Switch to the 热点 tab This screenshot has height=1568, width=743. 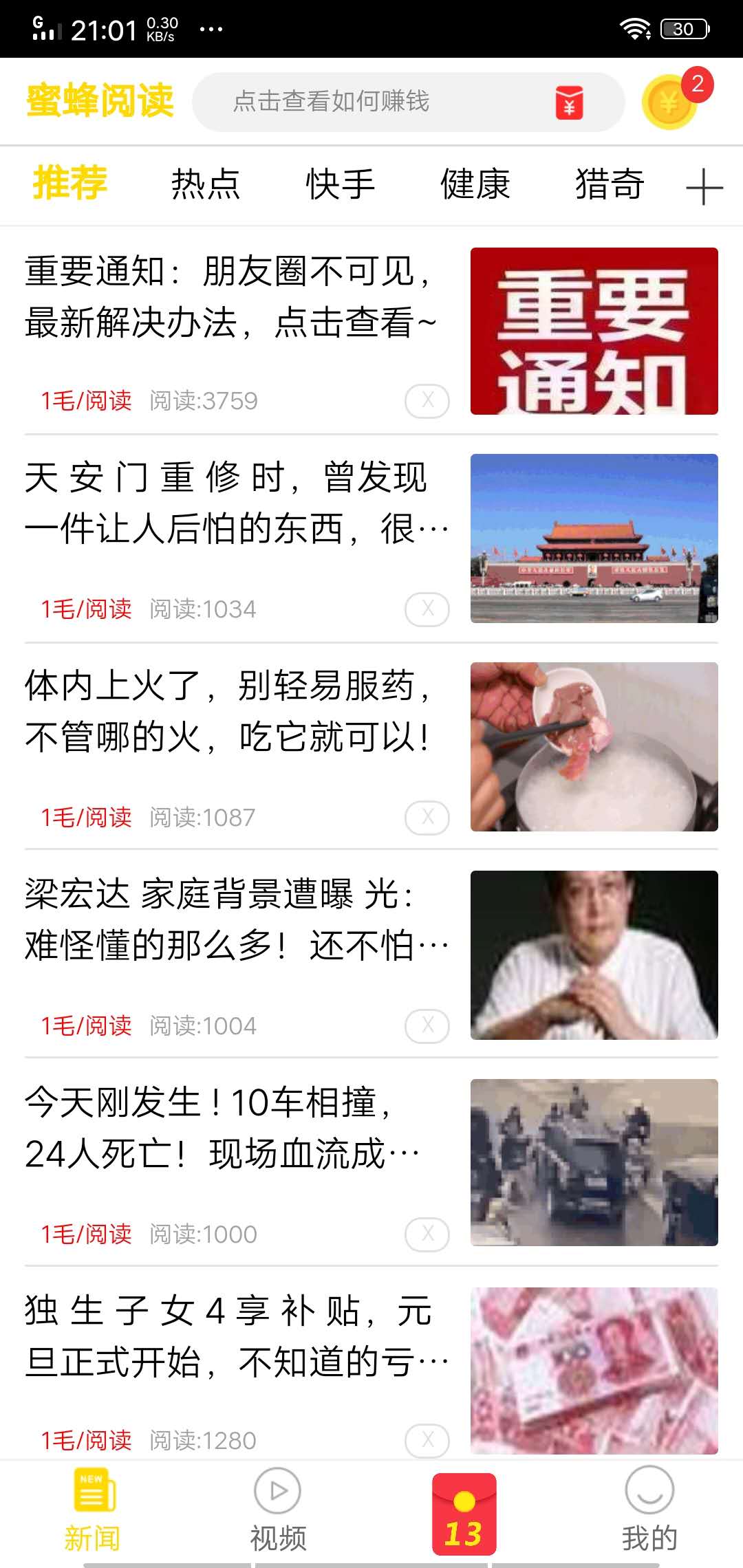click(205, 184)
